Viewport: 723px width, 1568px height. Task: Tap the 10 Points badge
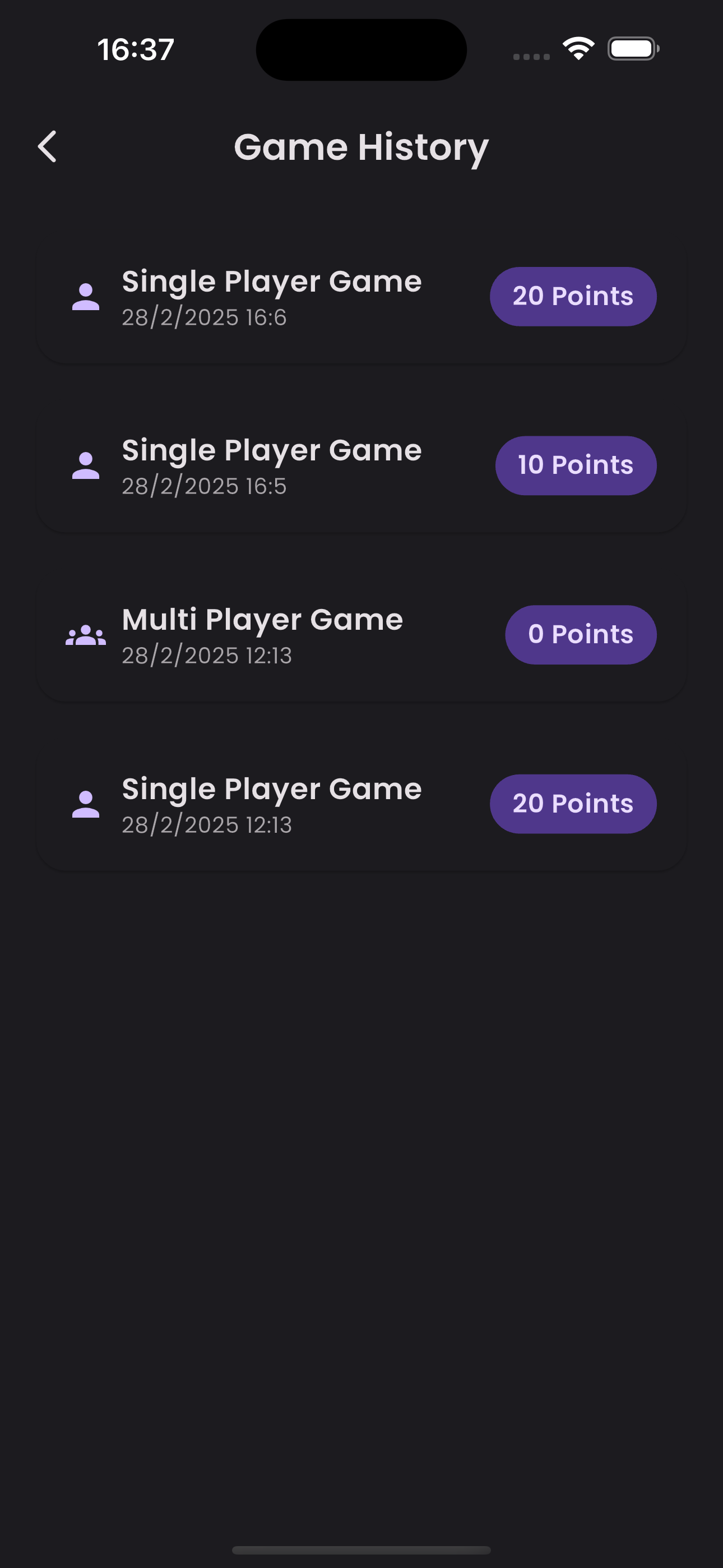(x=576, y=465)
